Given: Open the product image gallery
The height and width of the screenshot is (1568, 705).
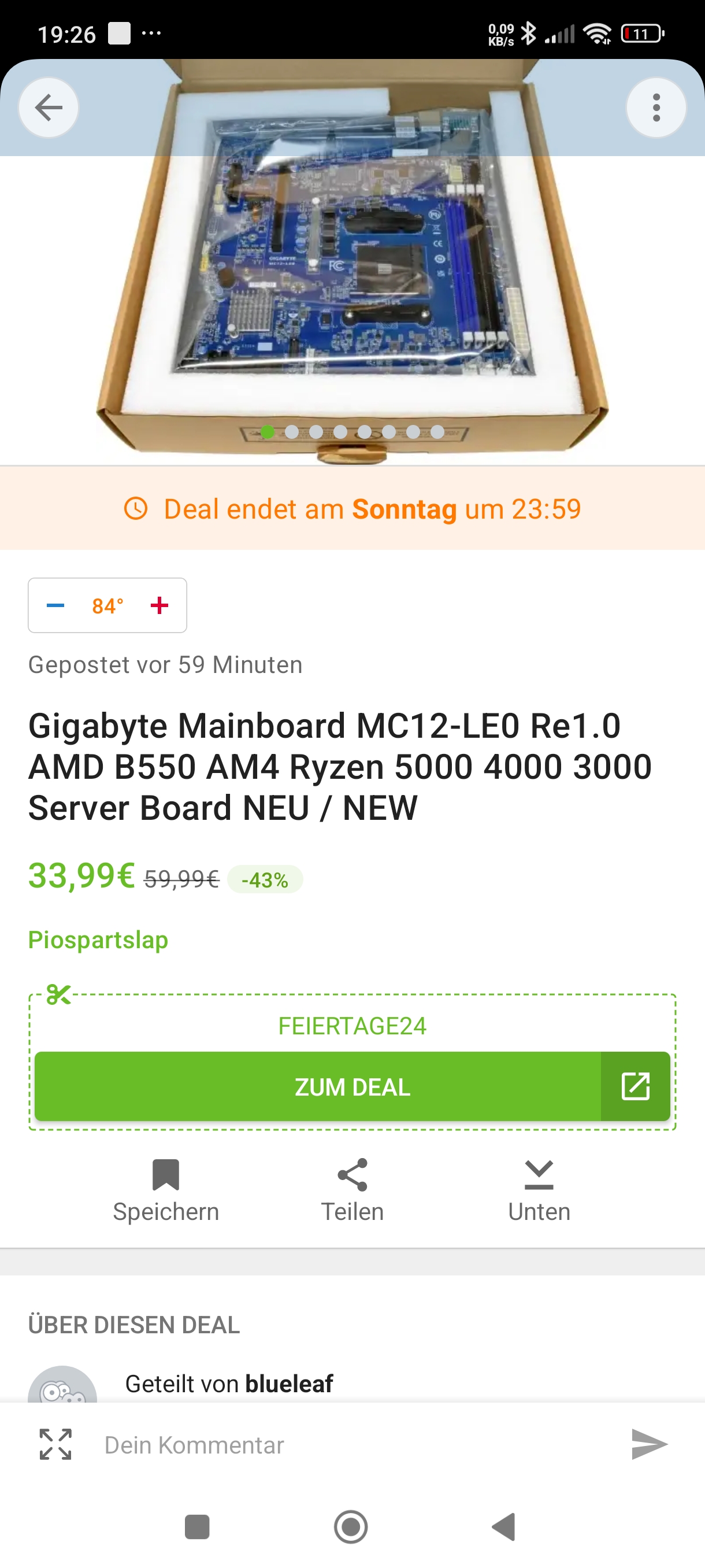Looking at the screenshot, I should point(352,274).
